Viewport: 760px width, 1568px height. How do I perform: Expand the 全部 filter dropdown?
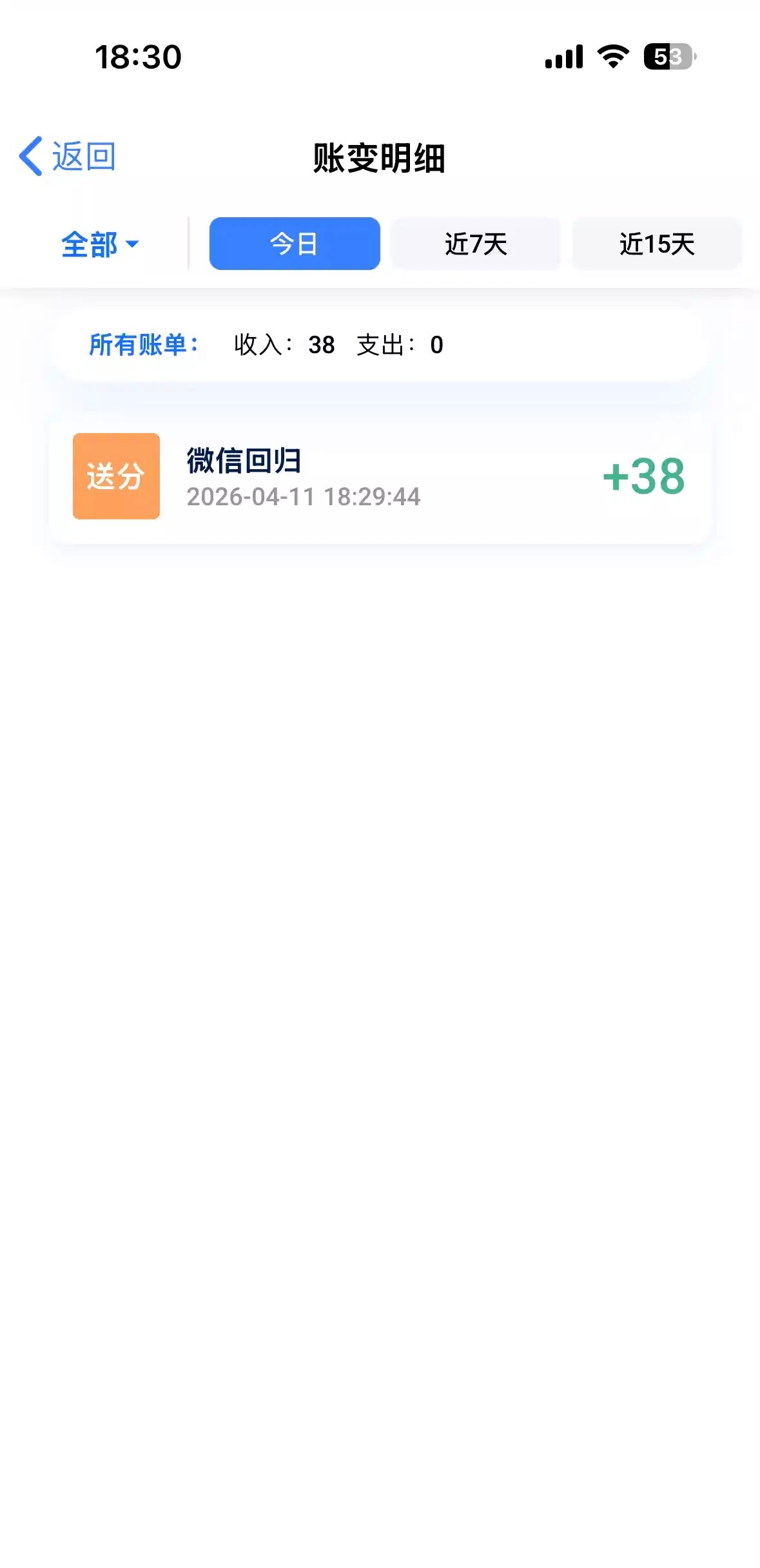click(x=100, y=244)
